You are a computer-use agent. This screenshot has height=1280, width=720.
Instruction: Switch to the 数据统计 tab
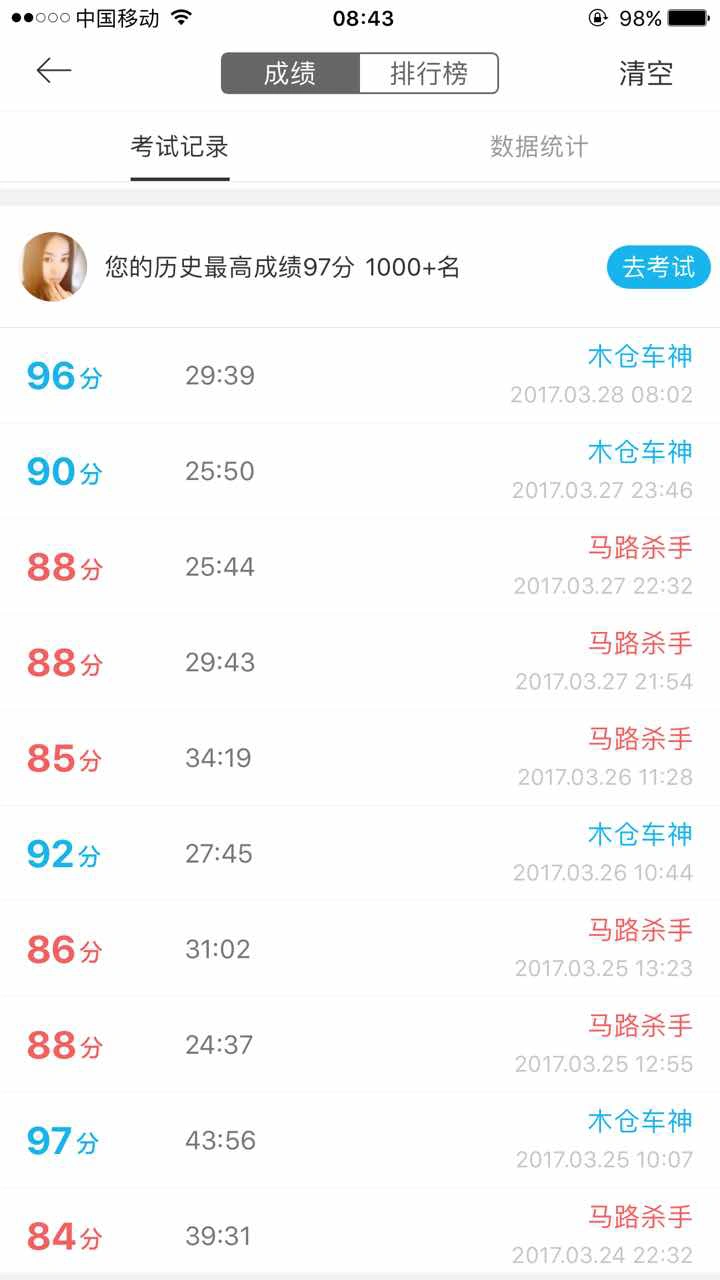[539, 147]
